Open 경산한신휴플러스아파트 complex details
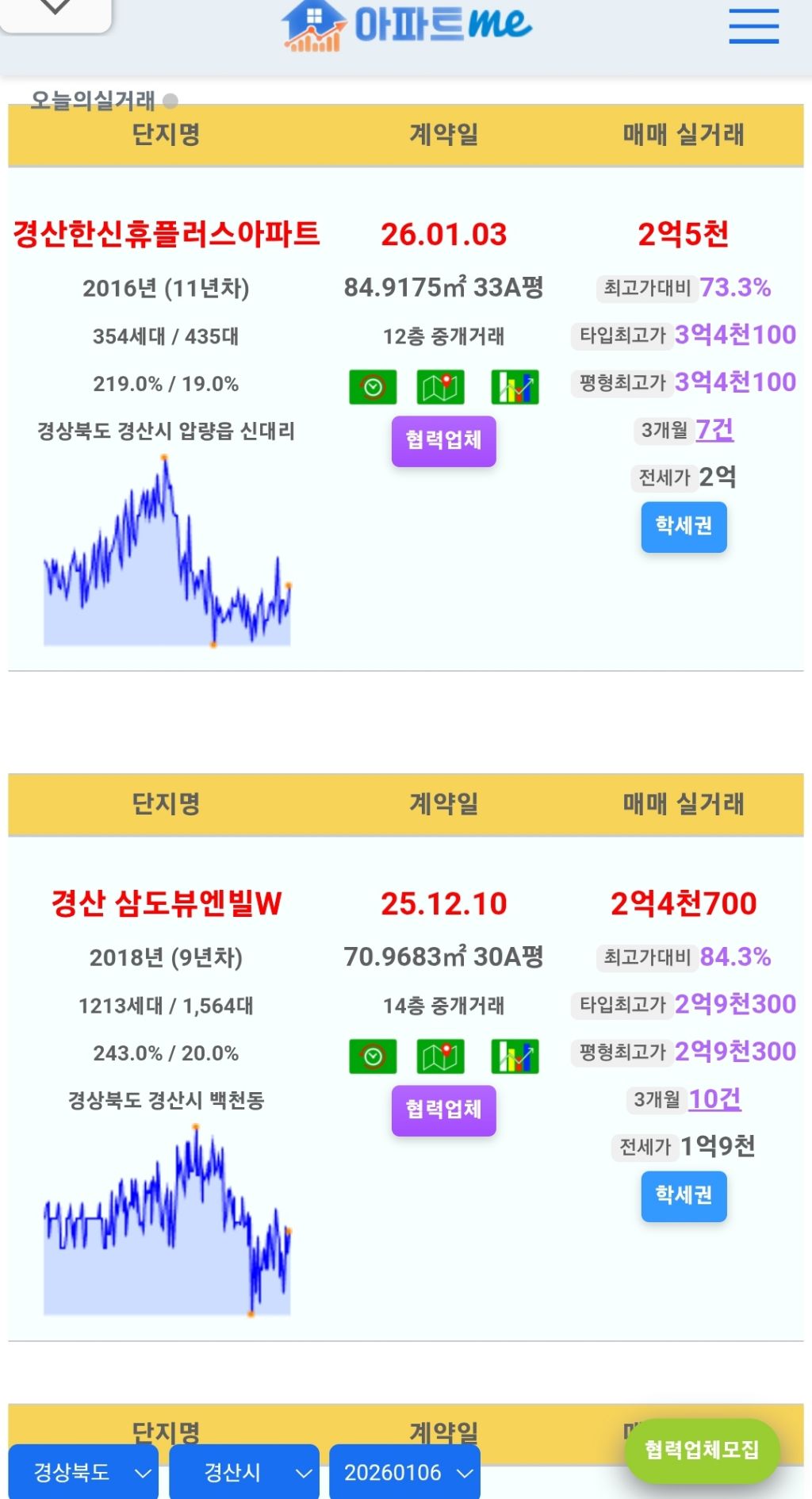Screen dimensions: 812x1499 tap(166, 234)
